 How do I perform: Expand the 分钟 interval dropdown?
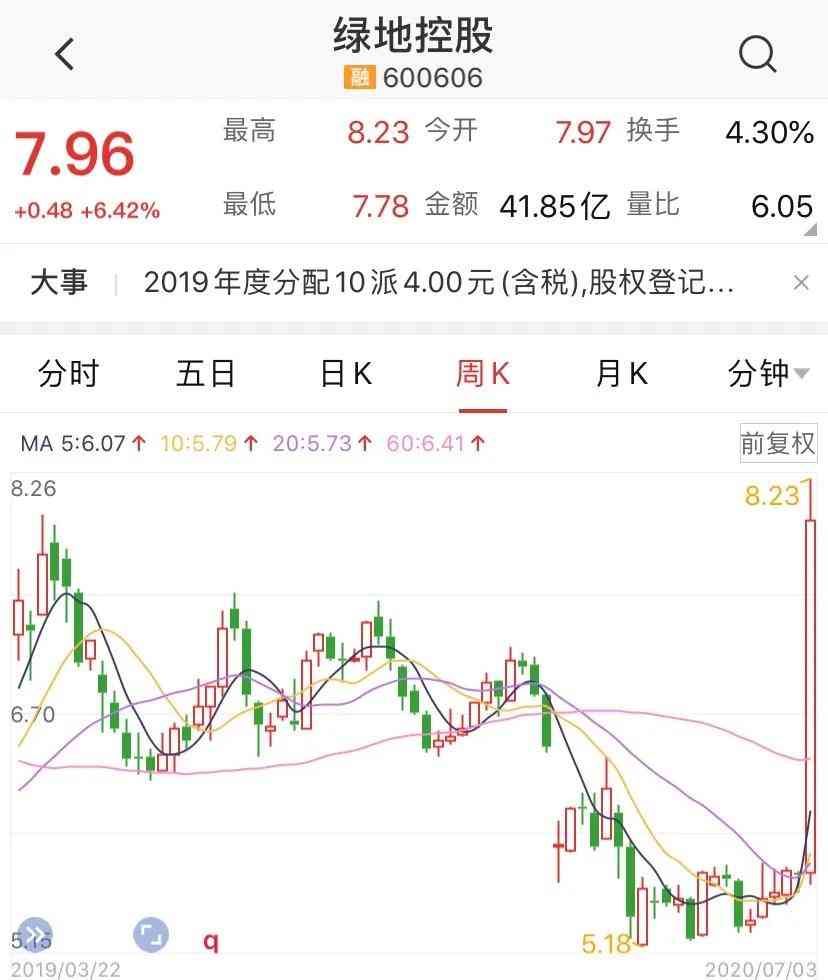click(768, 374)
